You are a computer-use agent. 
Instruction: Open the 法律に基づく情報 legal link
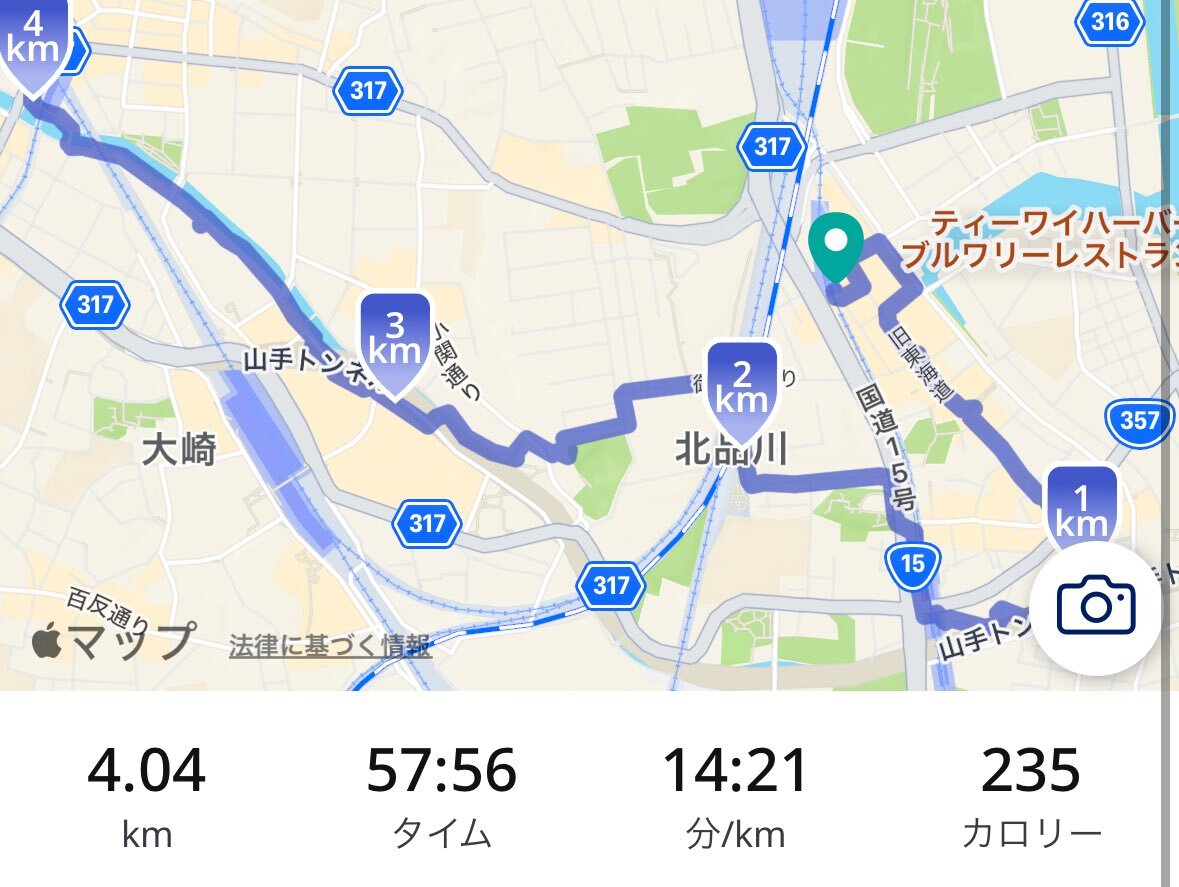(330, 645)
